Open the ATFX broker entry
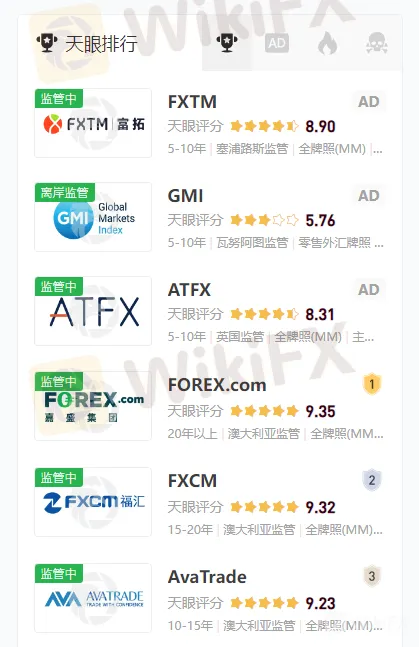The image size is (419, 647). pos(210,311)
